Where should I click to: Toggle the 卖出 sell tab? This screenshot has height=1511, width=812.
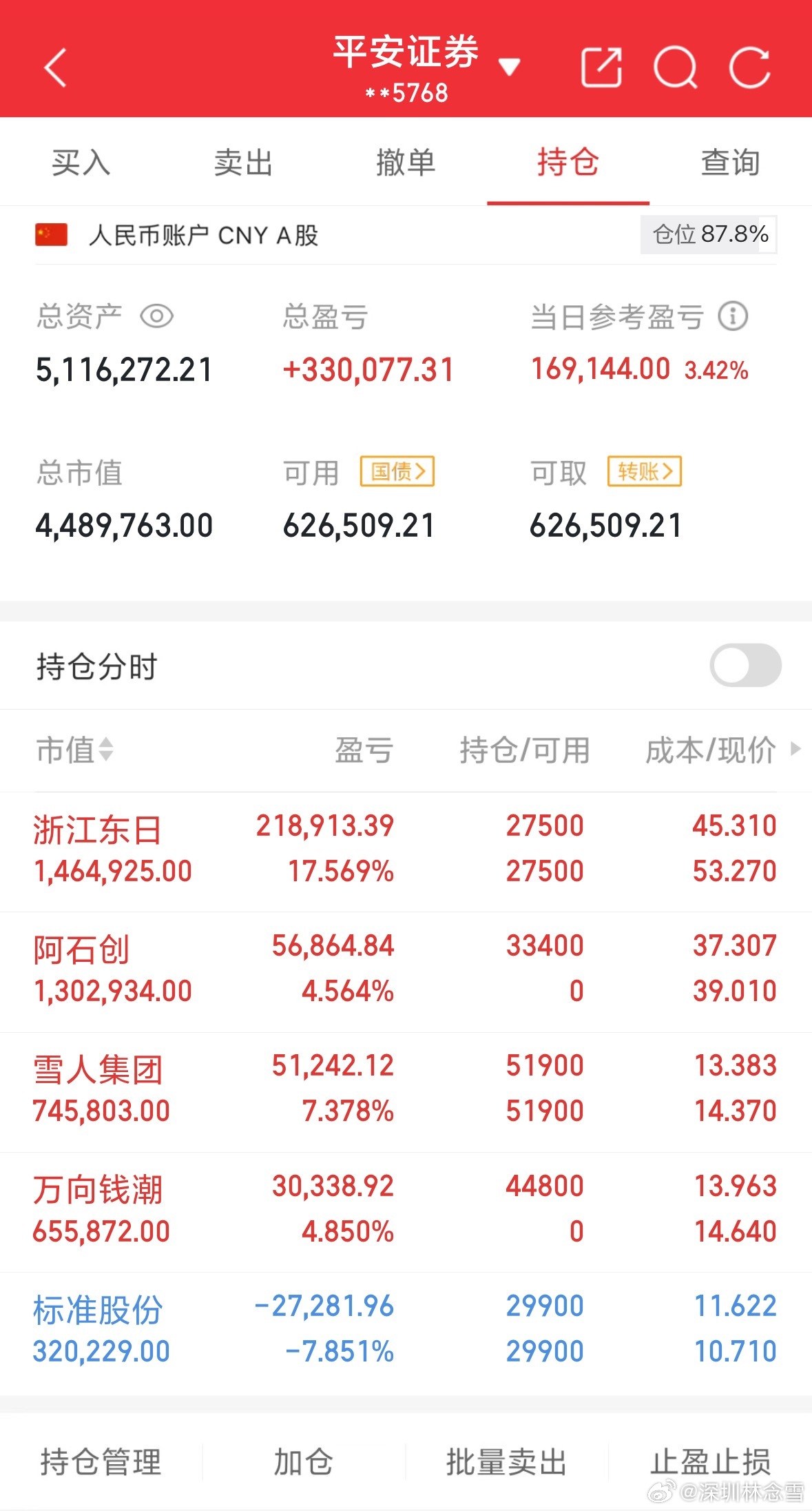(242, 163)
